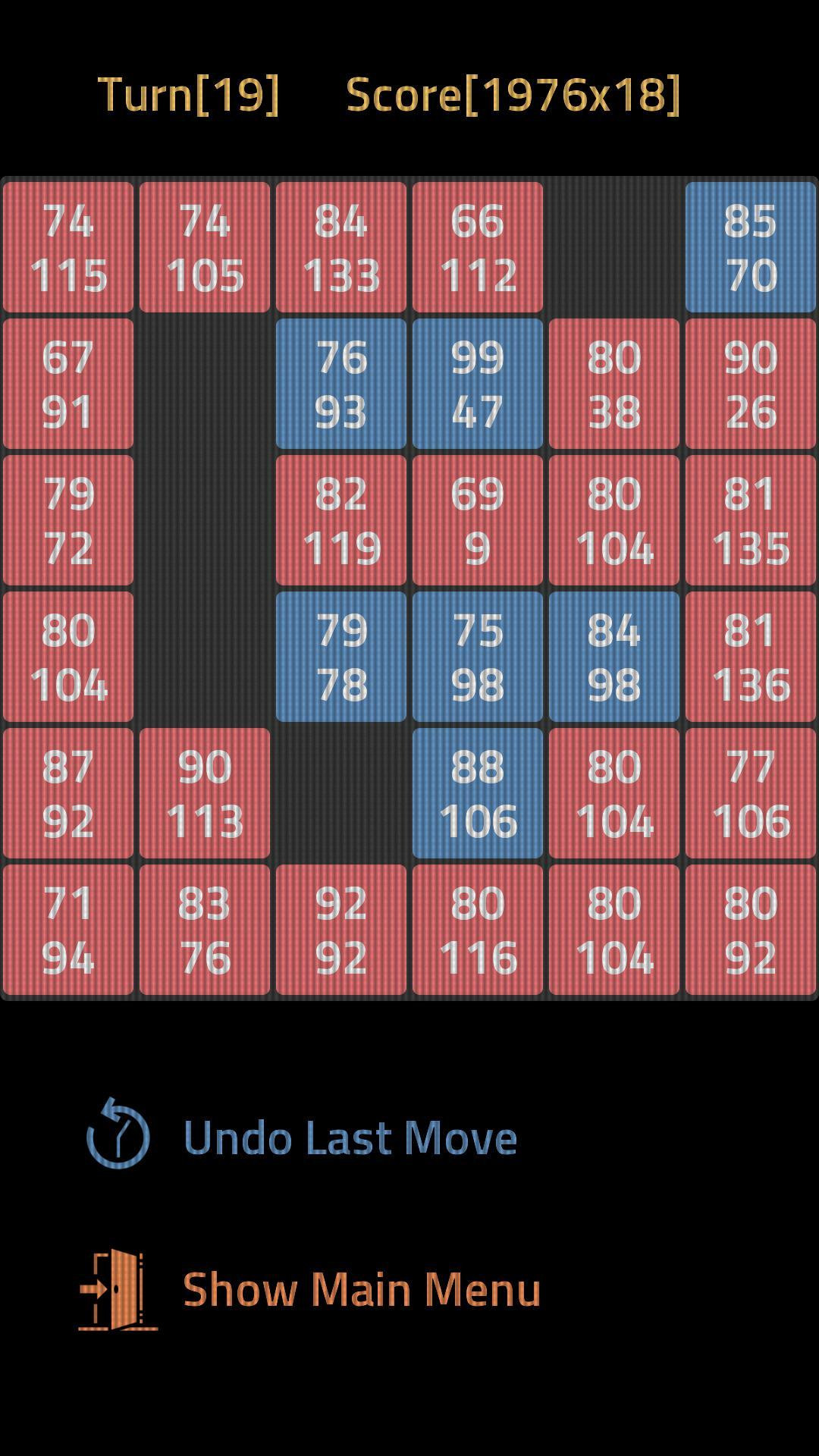Tap the blue tile 84 over 98

coord(614,657)
